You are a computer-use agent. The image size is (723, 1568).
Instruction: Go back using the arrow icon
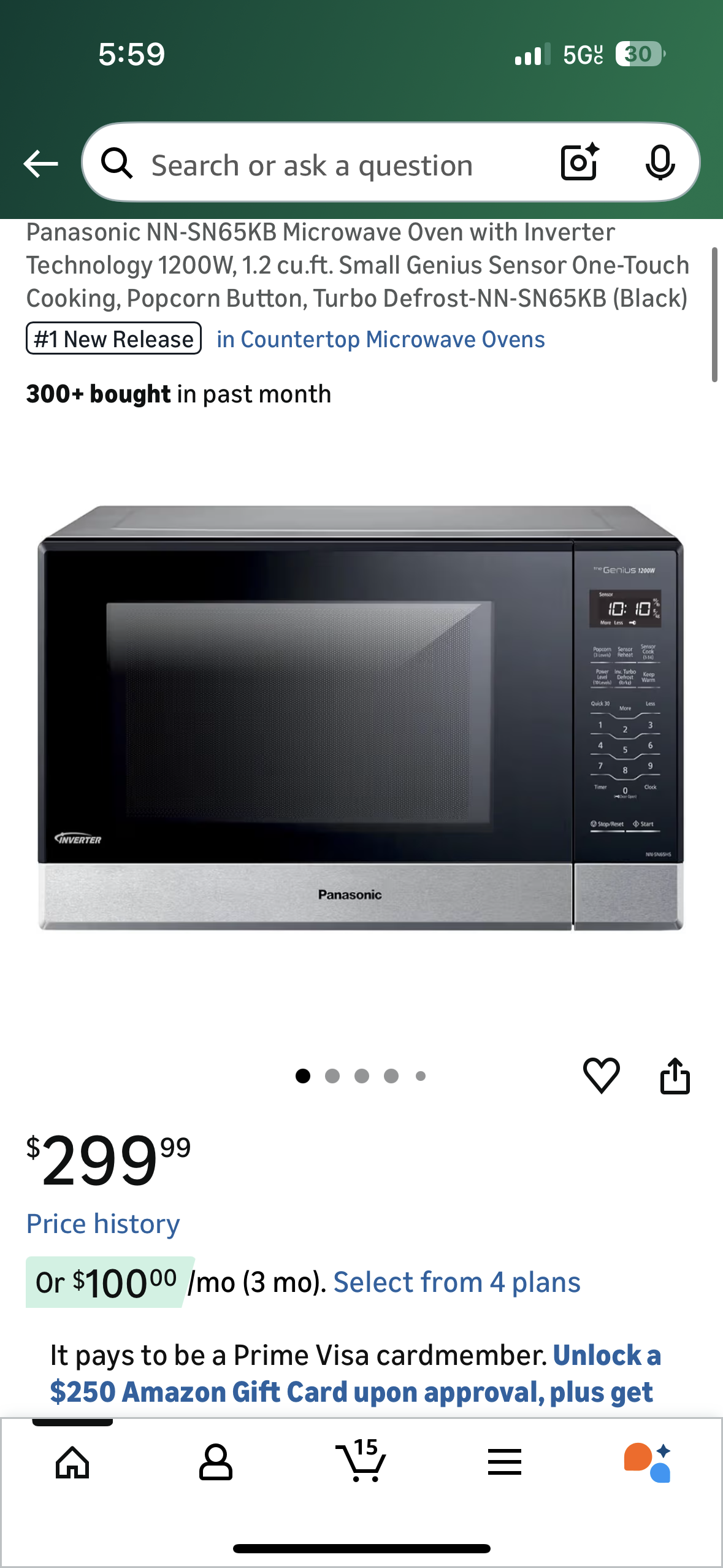40,164
